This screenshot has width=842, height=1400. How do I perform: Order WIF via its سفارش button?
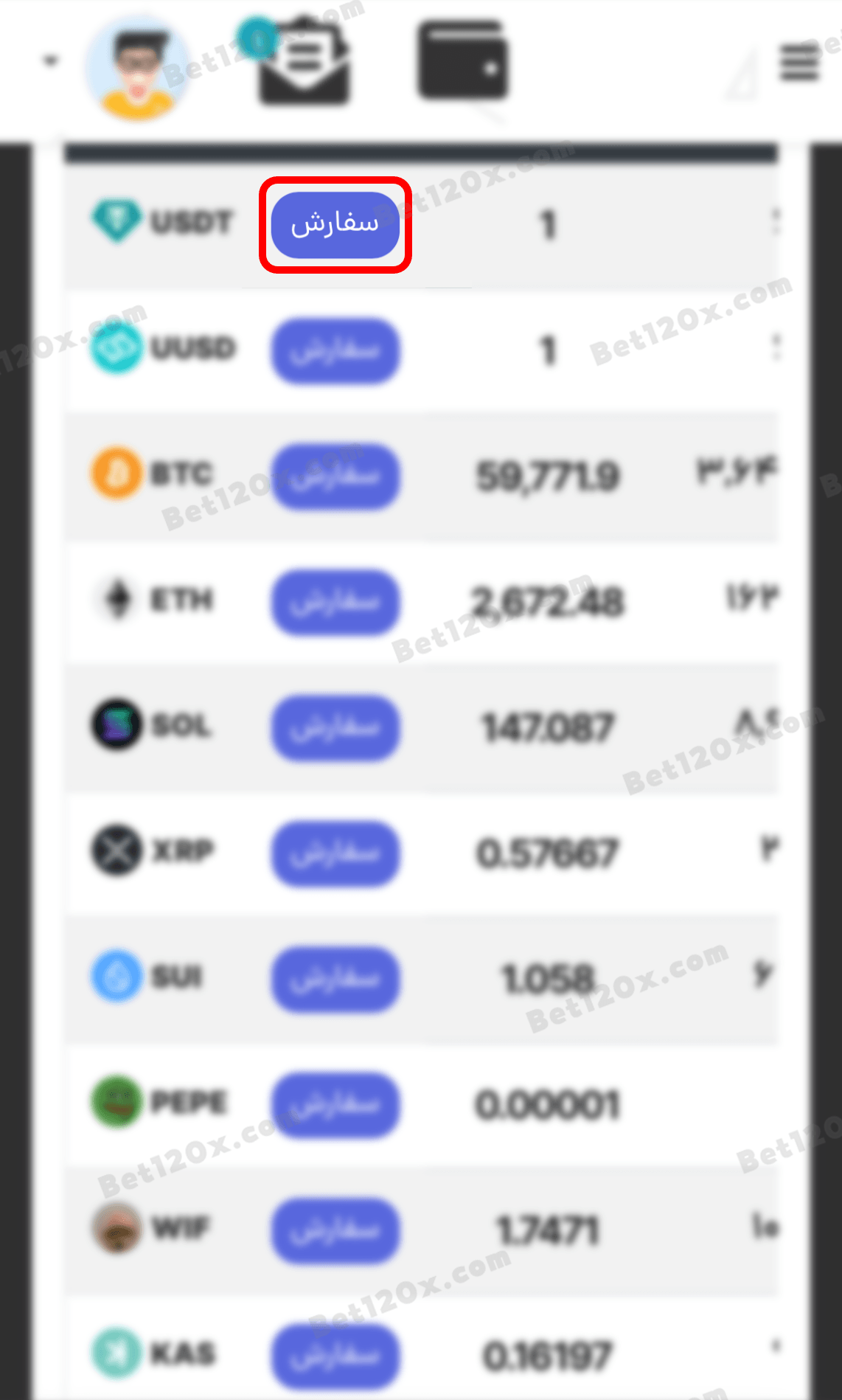335,1230
